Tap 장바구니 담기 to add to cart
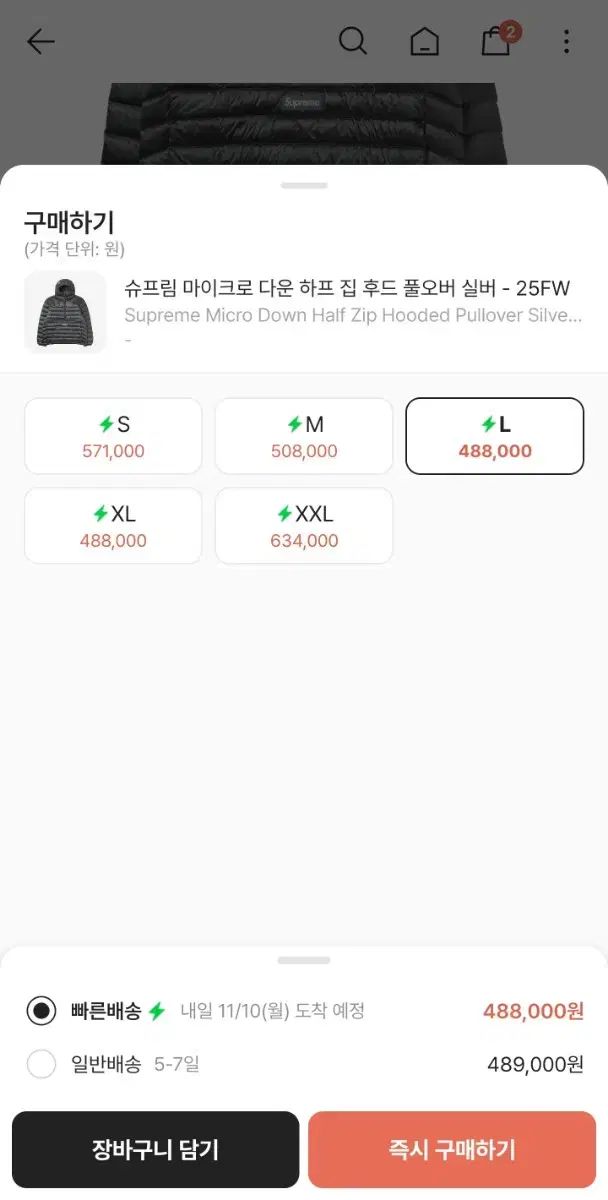Viewport: 608px width, 1200px height. (x=155, y=1149)
